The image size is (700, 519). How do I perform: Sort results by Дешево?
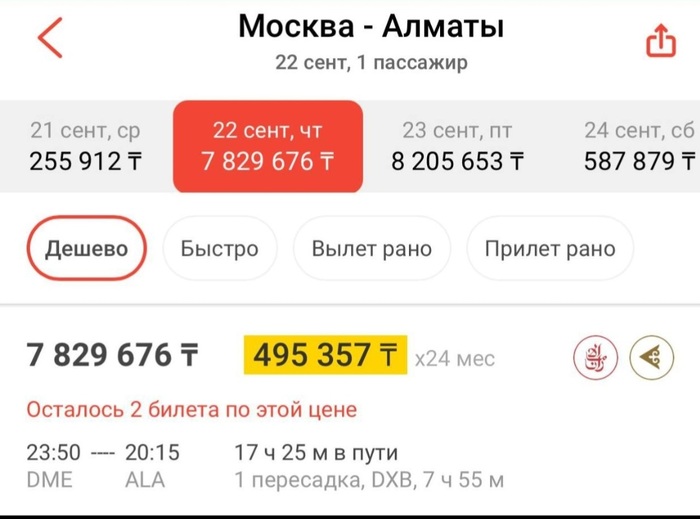pyautogui.click(x=89, y=248)
